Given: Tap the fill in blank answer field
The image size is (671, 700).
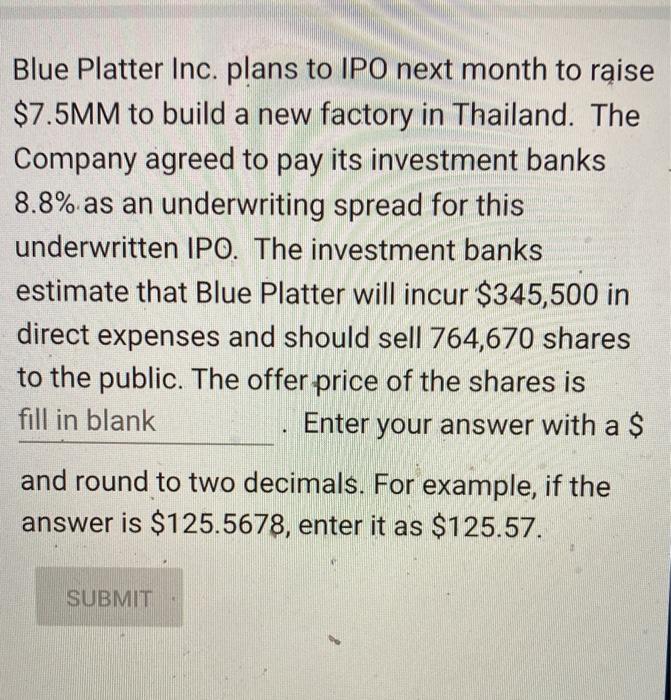Looking at the screenshot, I should point(145,424).
